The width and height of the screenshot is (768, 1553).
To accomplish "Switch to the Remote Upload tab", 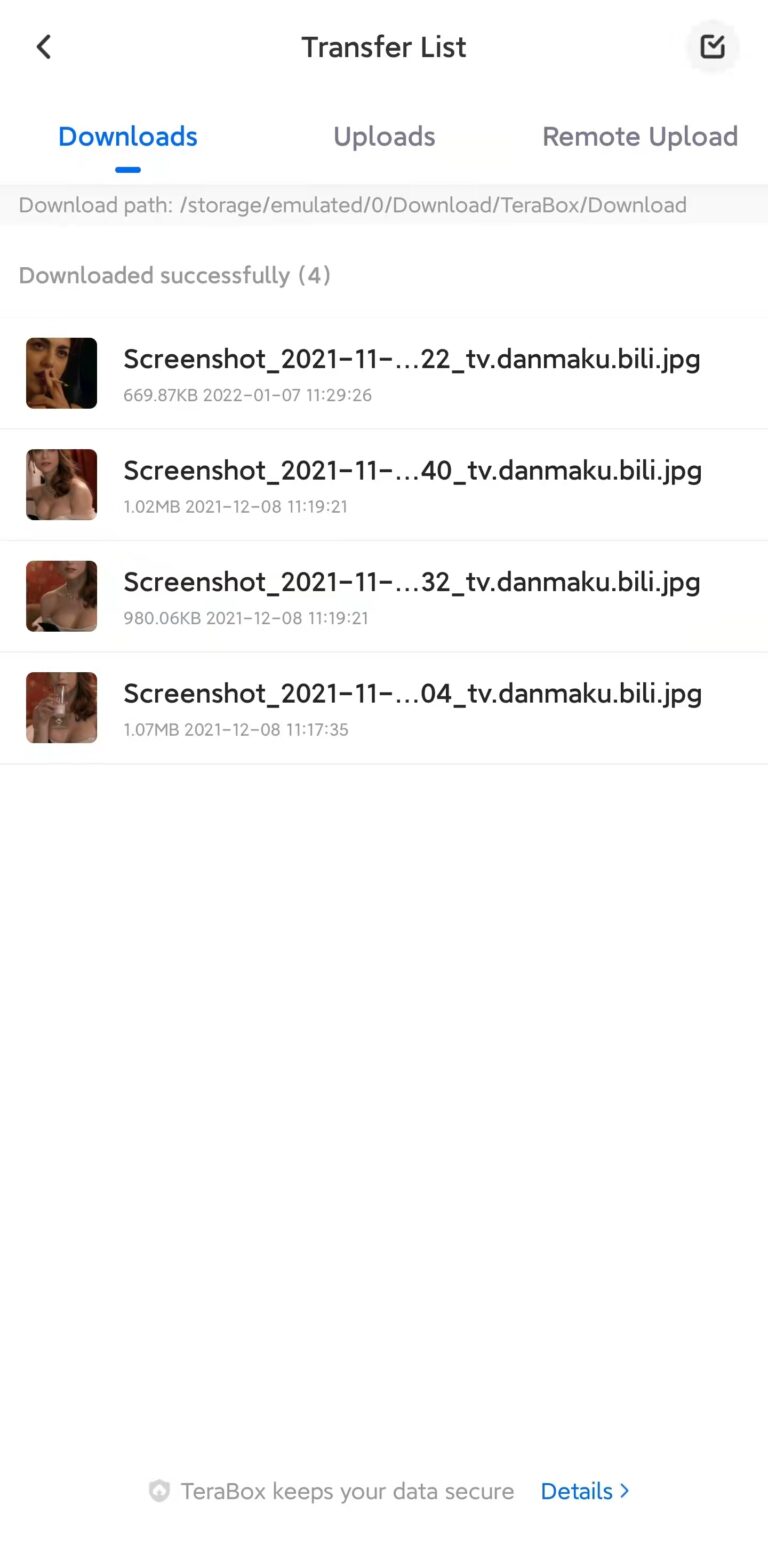I will pyautogui.click(x=640, y=137).
